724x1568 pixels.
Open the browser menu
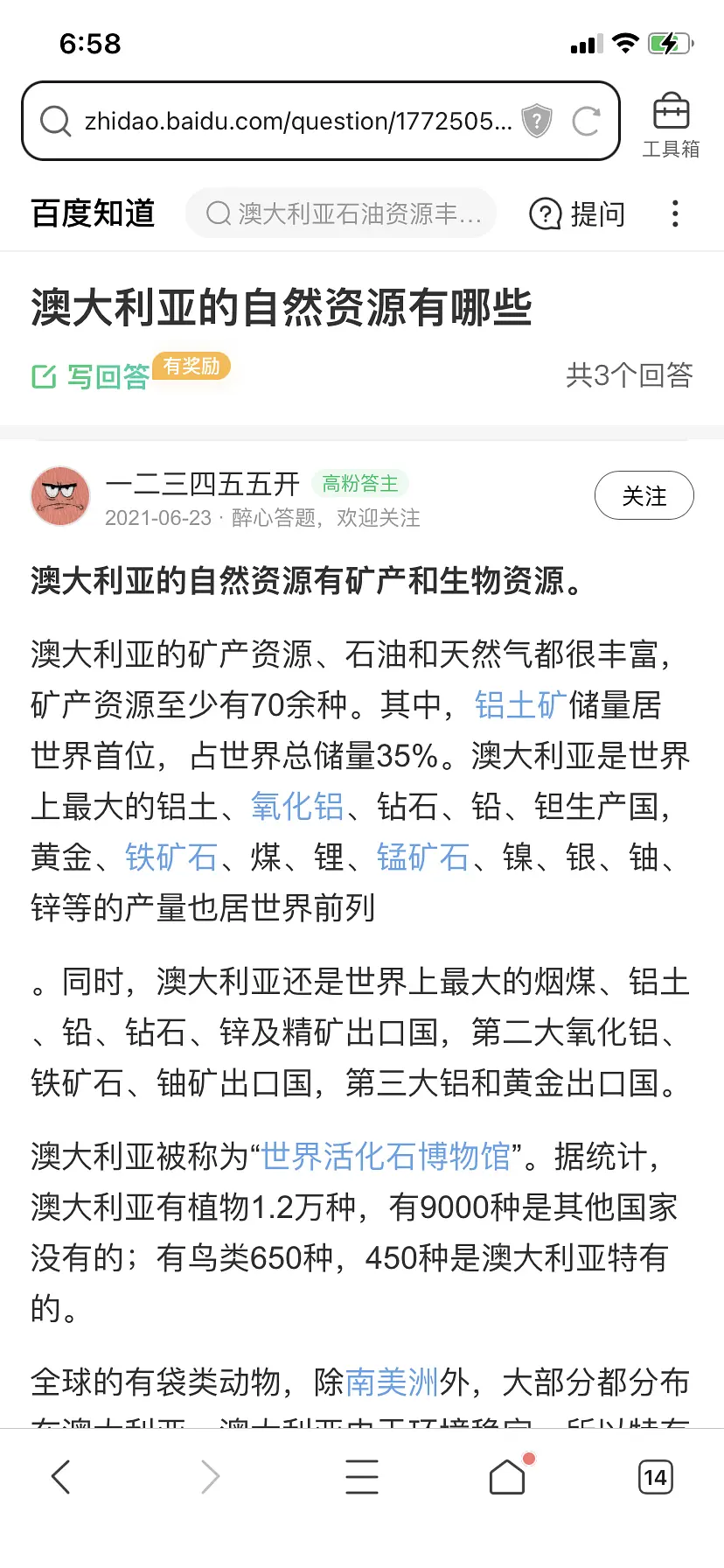pos(361,1477)
